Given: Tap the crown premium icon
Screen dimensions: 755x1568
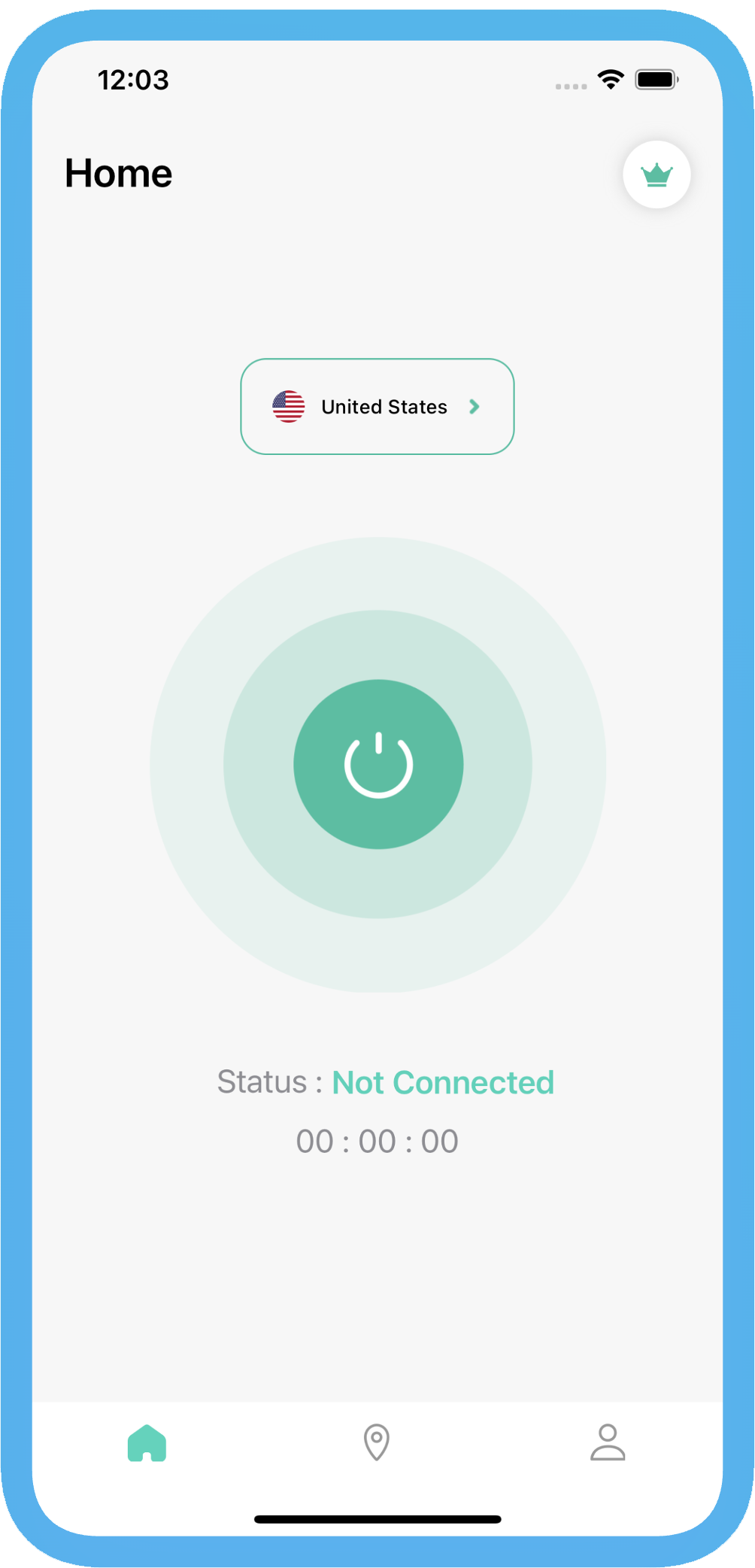Looking at the screenshot, I should tap(656, 174).
